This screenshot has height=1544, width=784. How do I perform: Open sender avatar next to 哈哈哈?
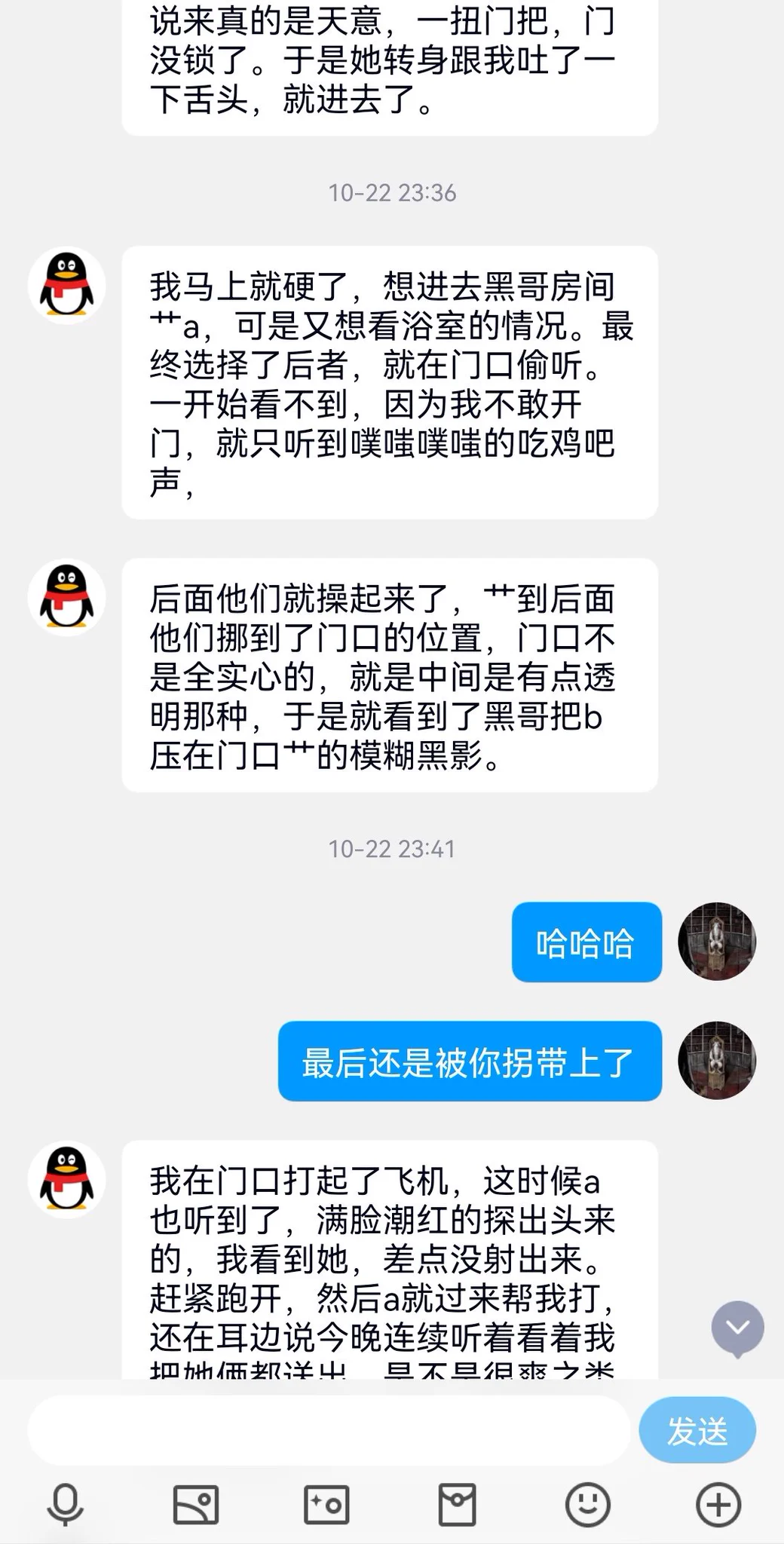coord(716,941)
